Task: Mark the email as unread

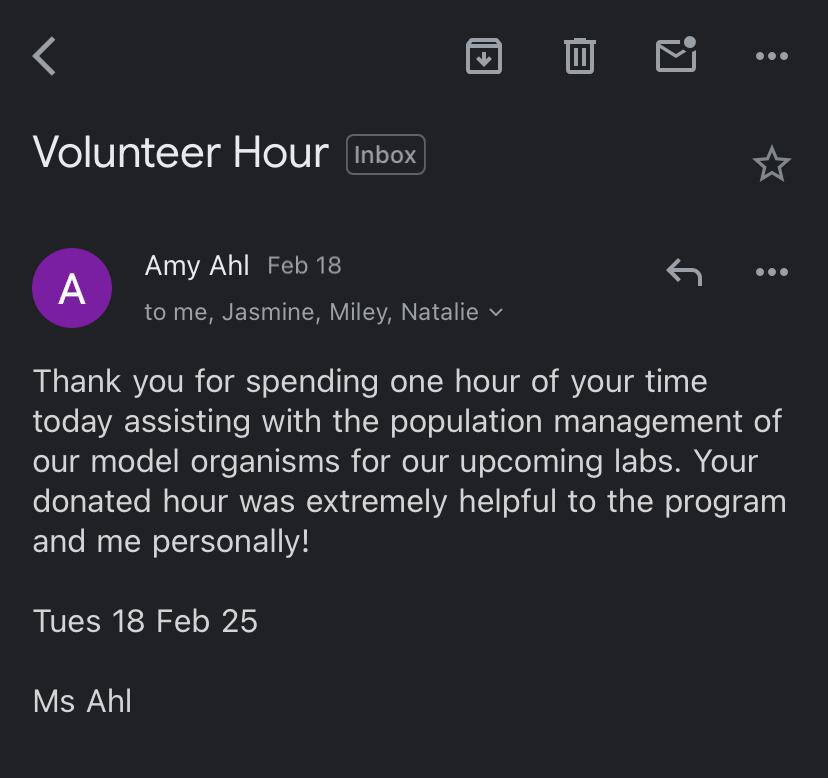Action: (676, 56)
